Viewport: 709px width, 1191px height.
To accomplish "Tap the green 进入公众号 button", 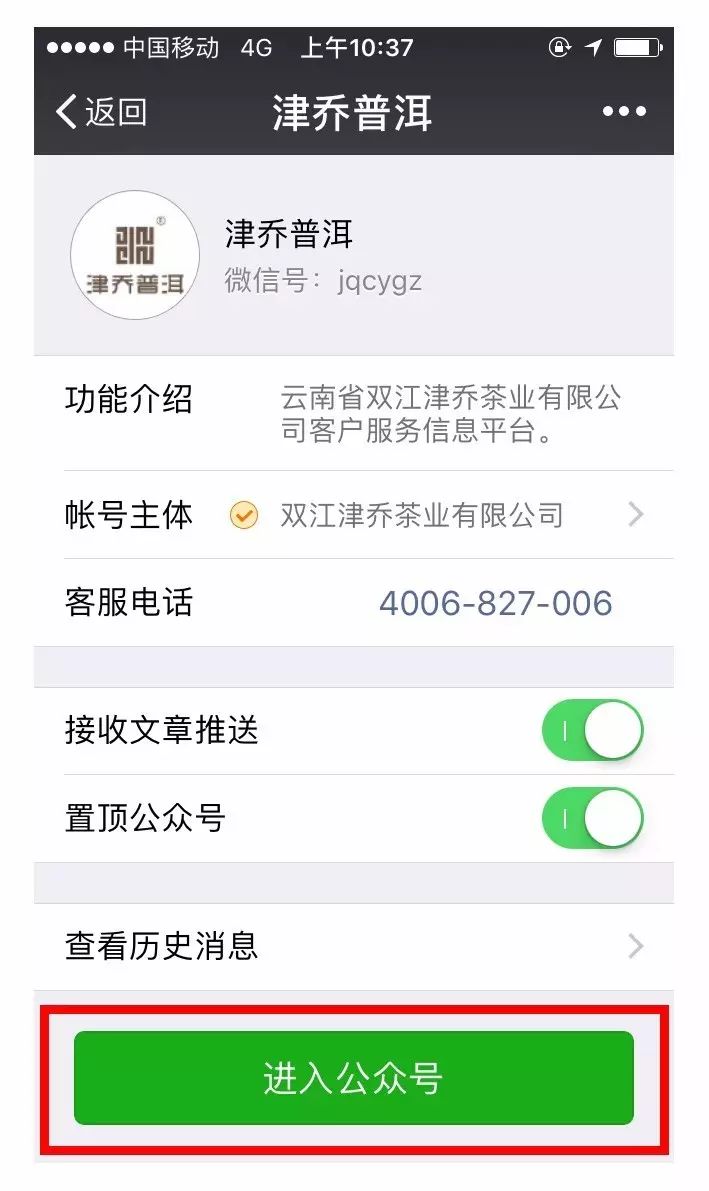I will 353,1078.
